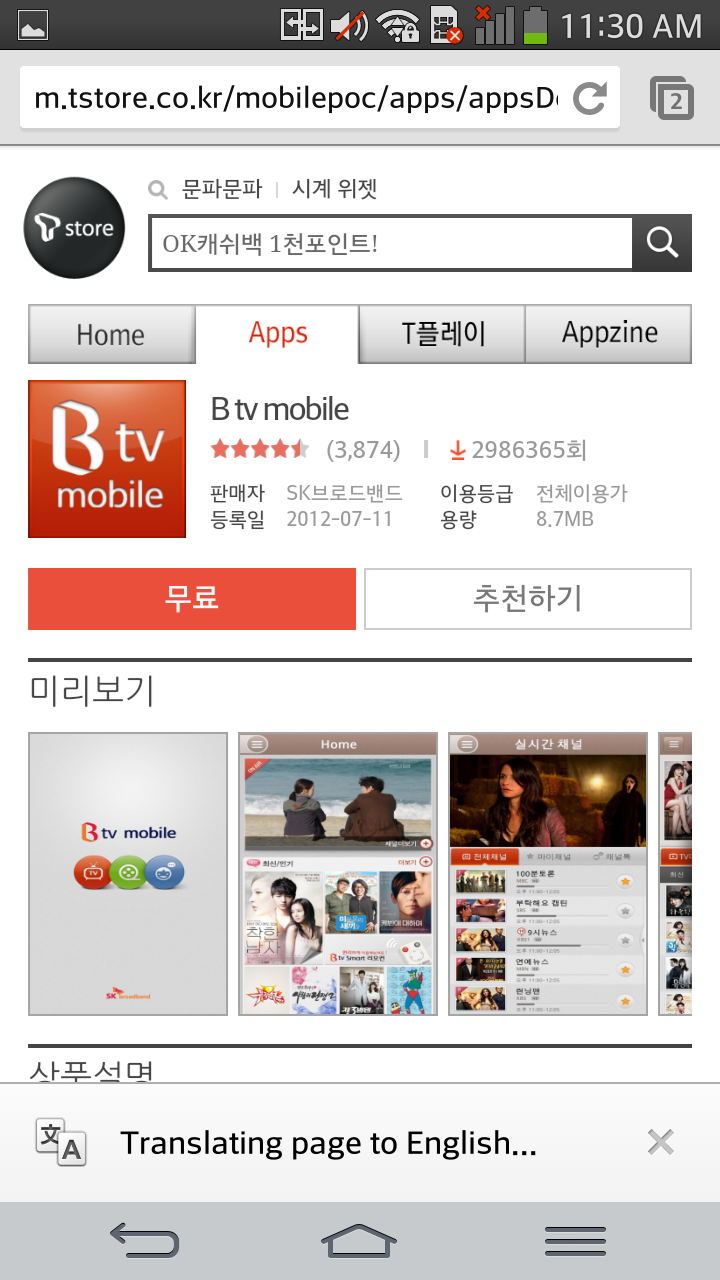Open the B tv mobile splash preview

[x=128, y=874]
